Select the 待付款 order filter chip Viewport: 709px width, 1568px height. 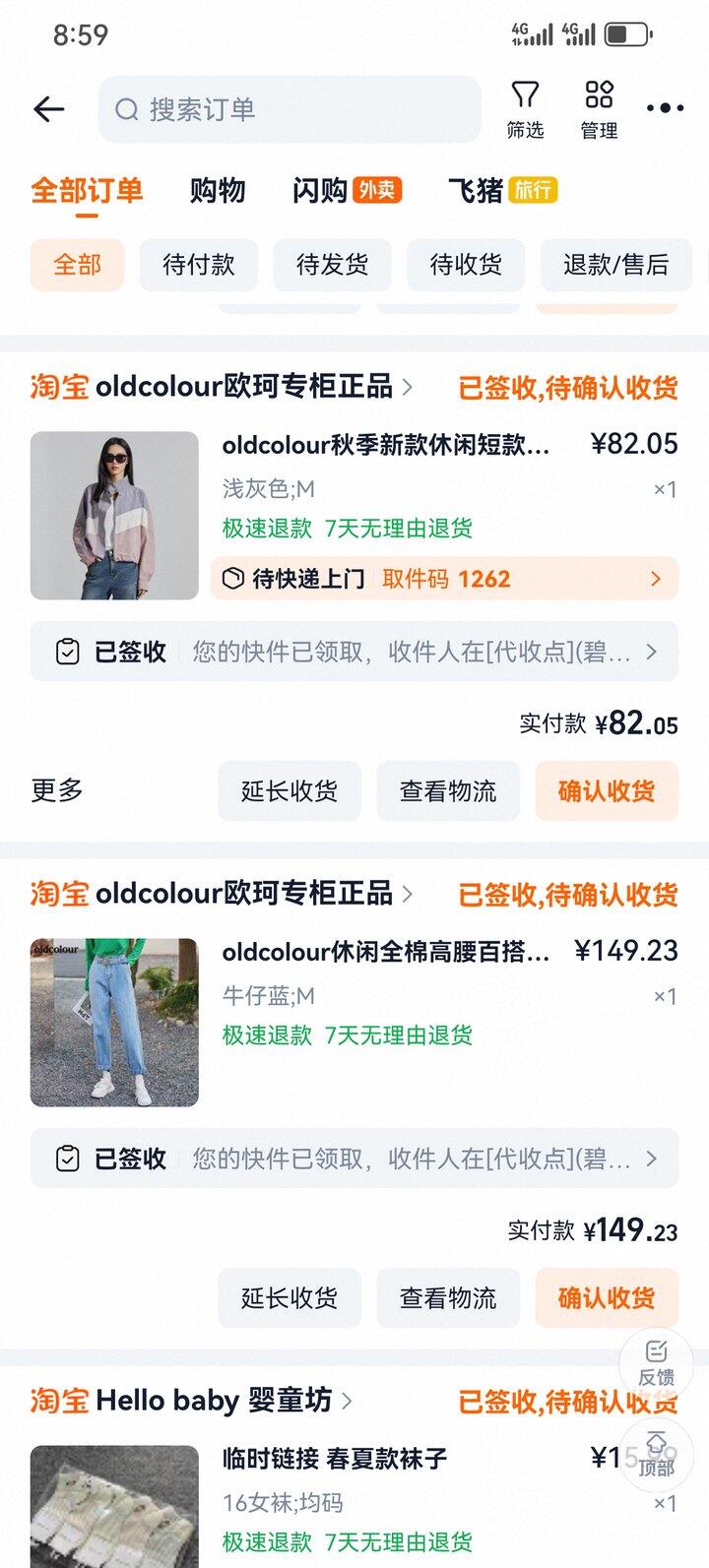tap(198, 265)
